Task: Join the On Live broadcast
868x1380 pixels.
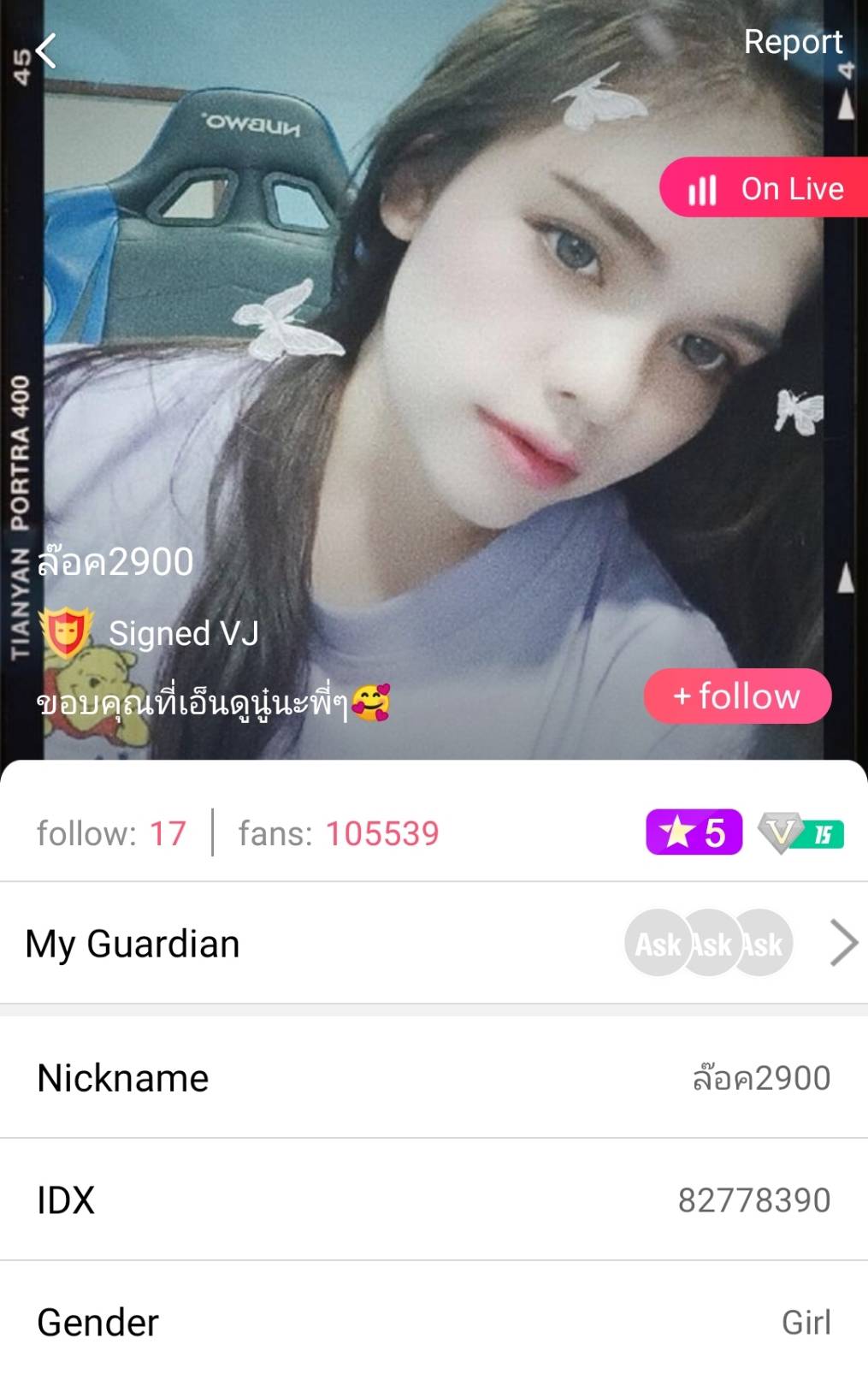Action: click(x=764, y=188)
